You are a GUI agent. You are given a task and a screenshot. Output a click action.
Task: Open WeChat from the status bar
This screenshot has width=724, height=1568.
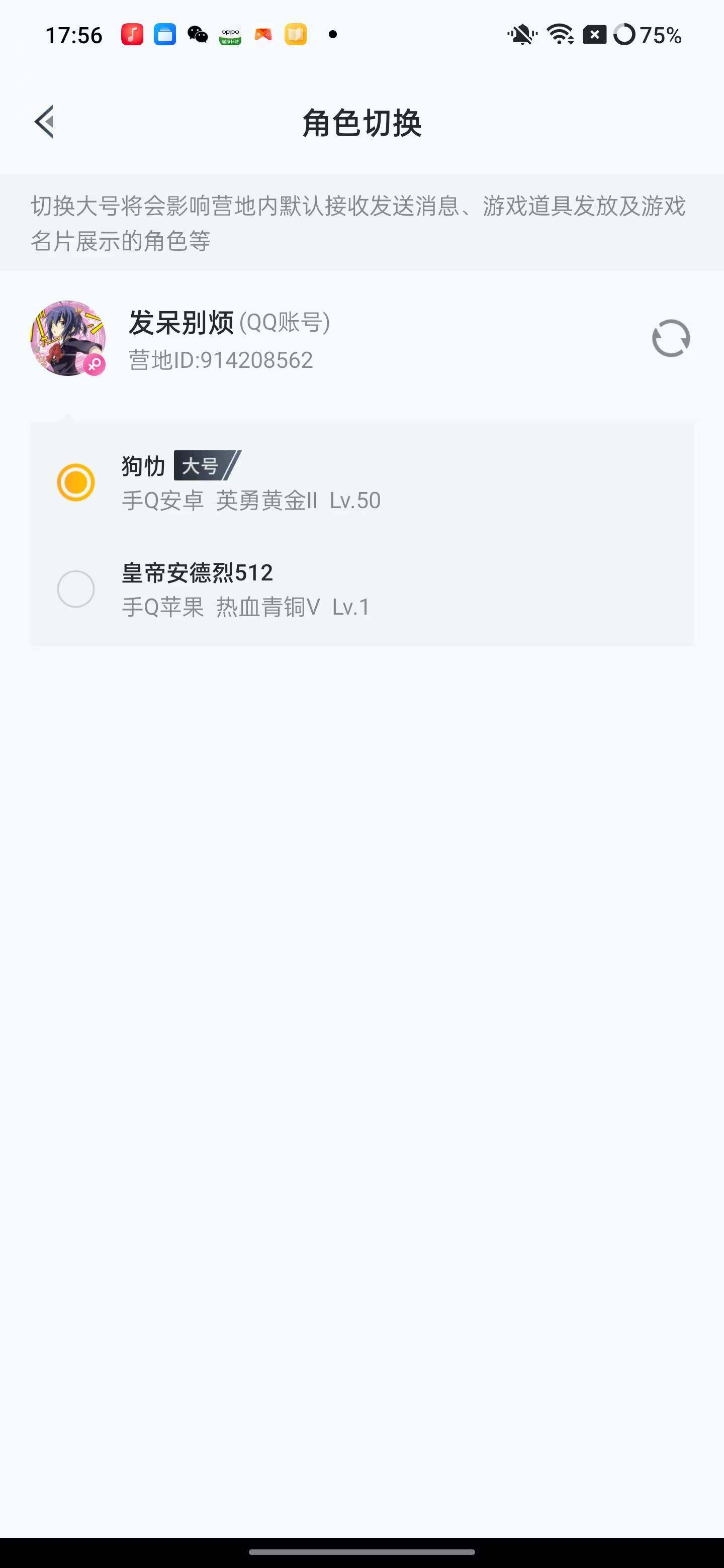point(195,35)
